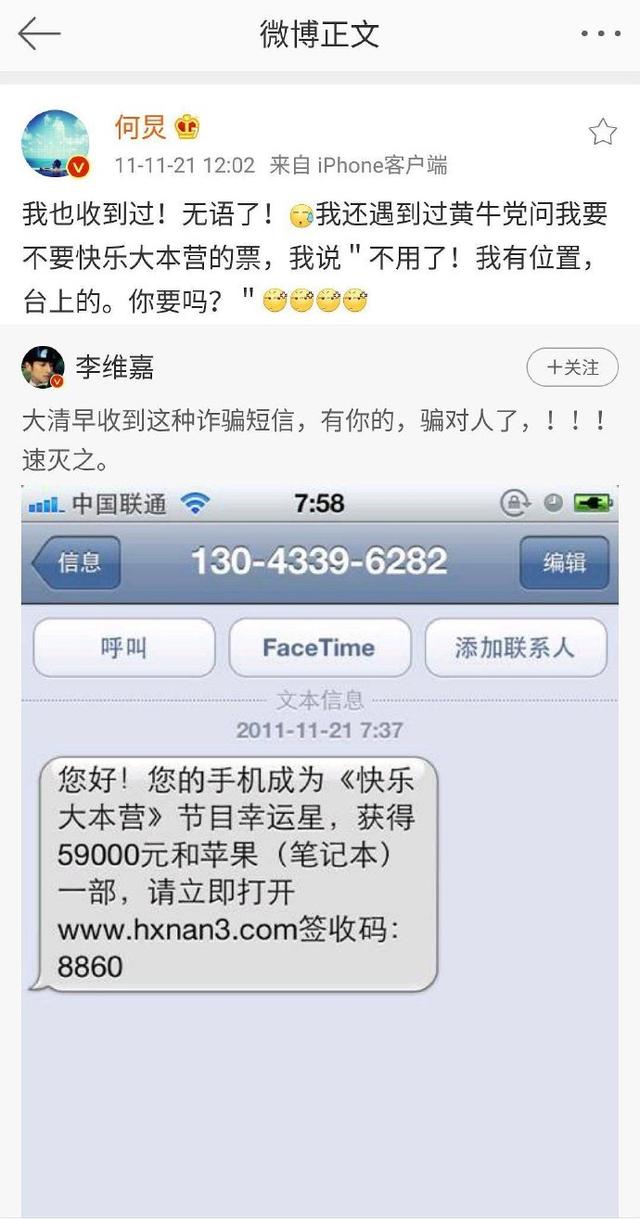Favorite this post with the star

tap(602, 132)
